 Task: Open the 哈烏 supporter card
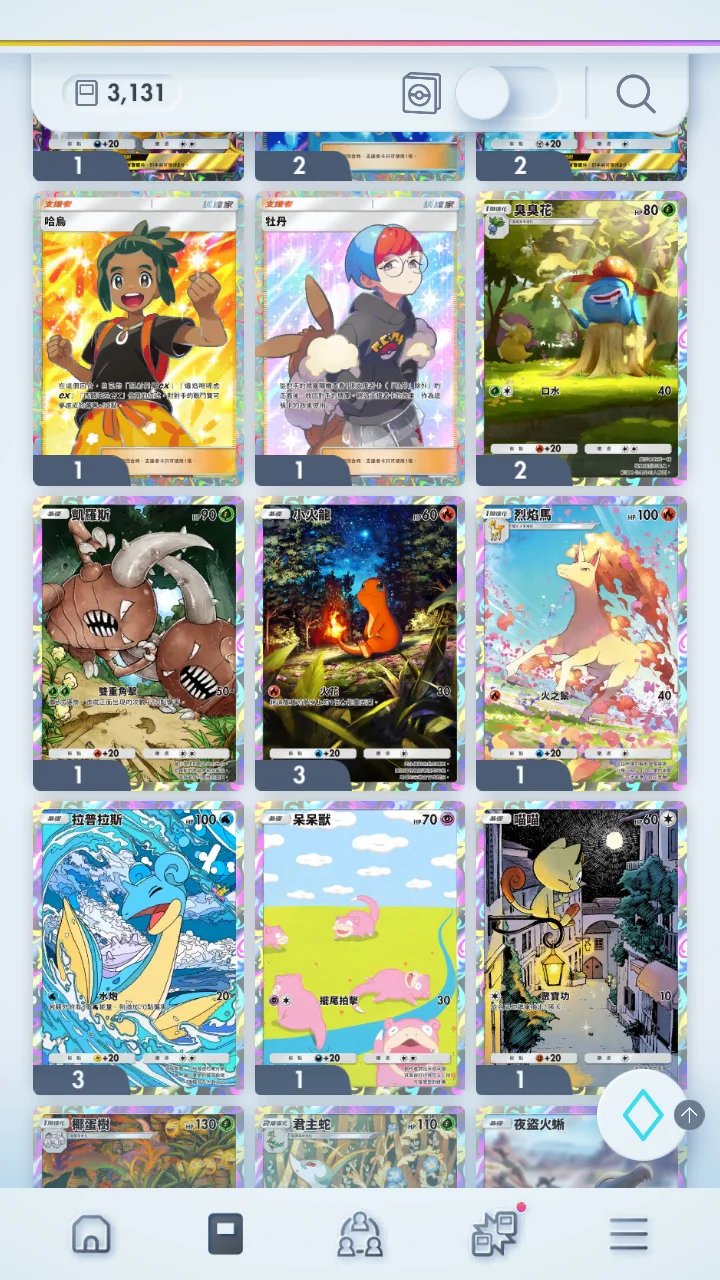(x=139, y=338)
